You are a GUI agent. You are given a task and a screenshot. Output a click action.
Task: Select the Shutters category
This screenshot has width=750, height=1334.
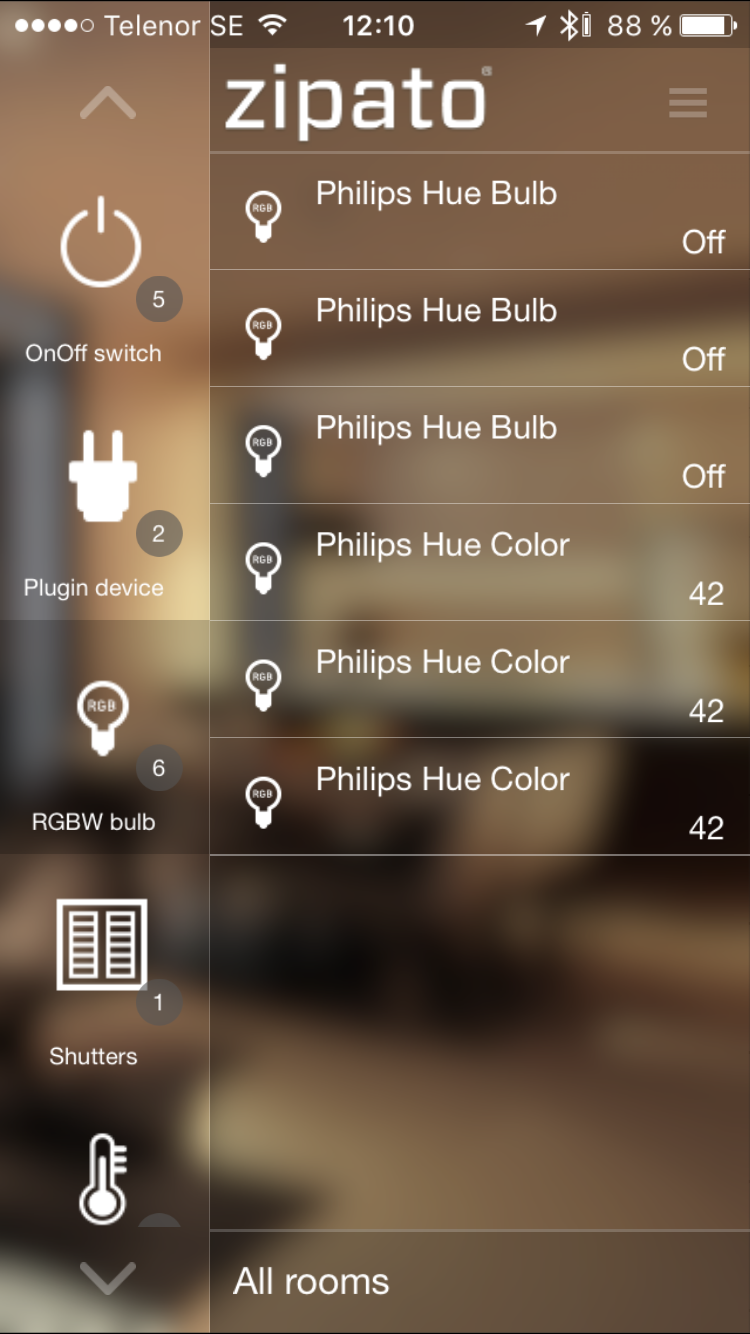pos(102,973)
